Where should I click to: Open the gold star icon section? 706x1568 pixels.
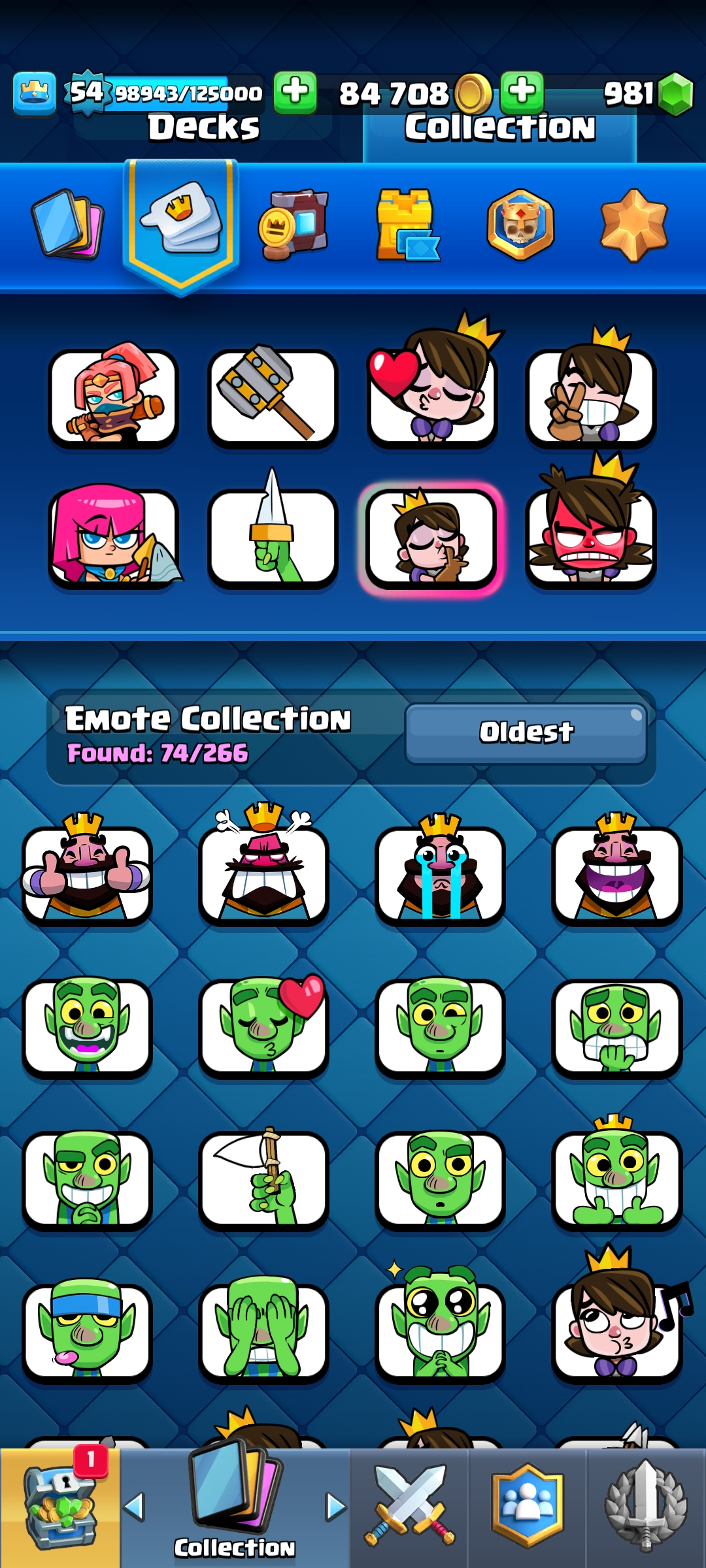(x=633, y=224)
